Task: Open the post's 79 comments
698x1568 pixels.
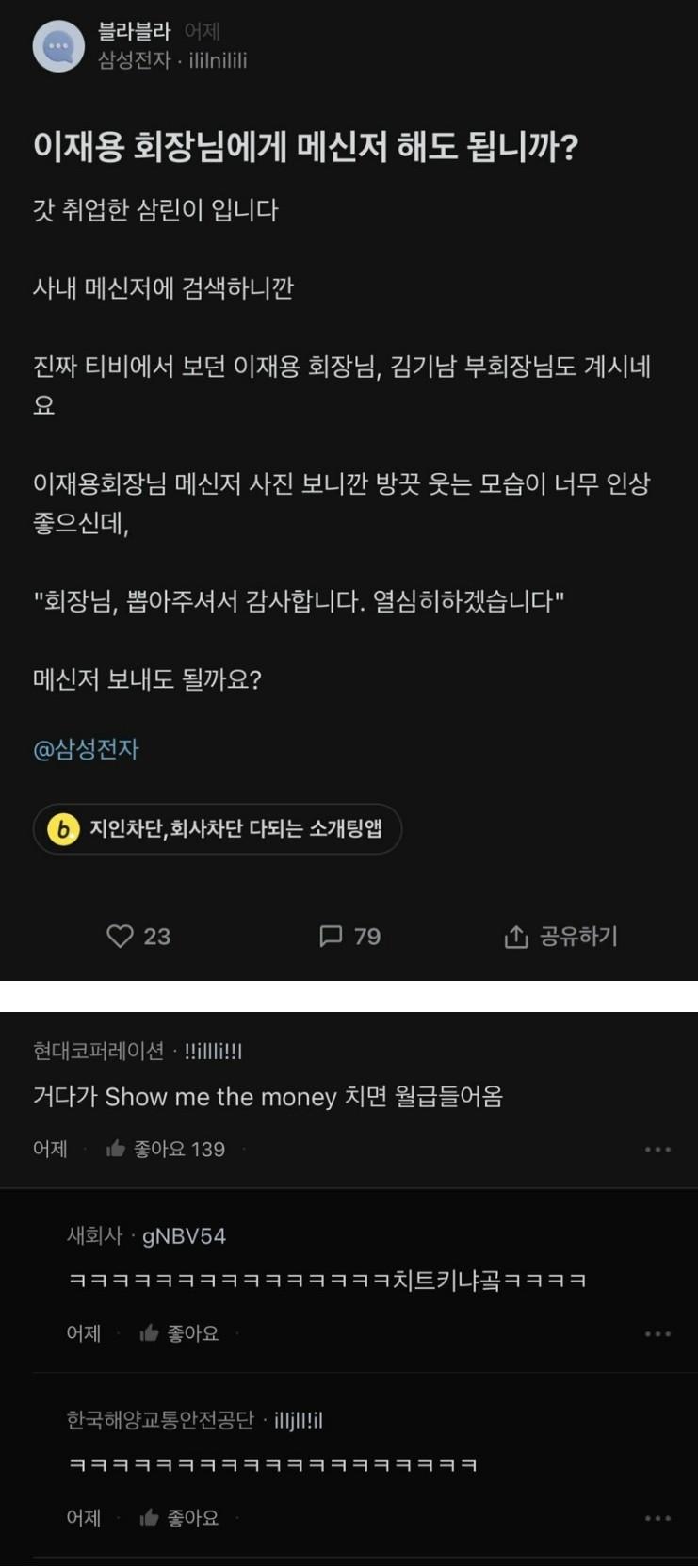Action: 349,936
